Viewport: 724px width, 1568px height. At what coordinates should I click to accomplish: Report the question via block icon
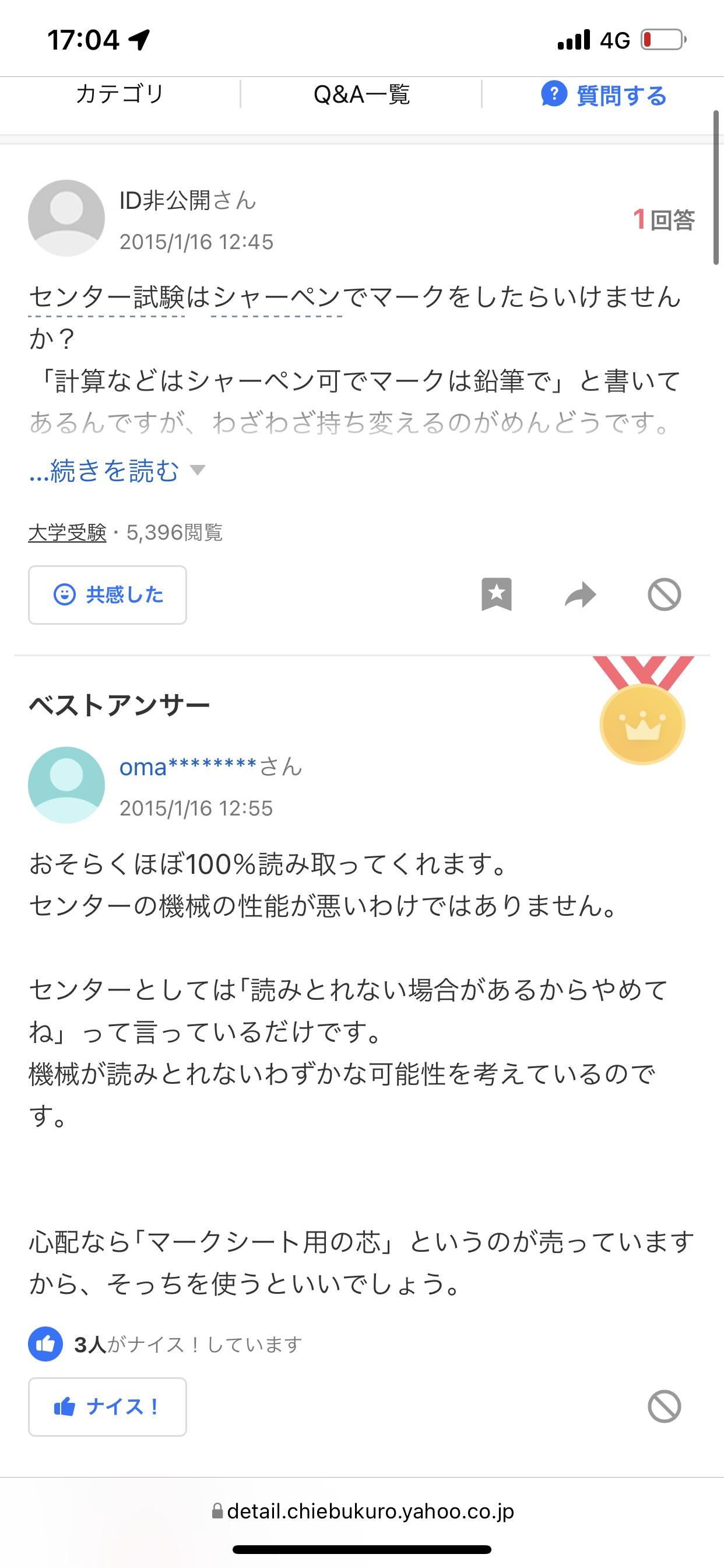[664, 594]
